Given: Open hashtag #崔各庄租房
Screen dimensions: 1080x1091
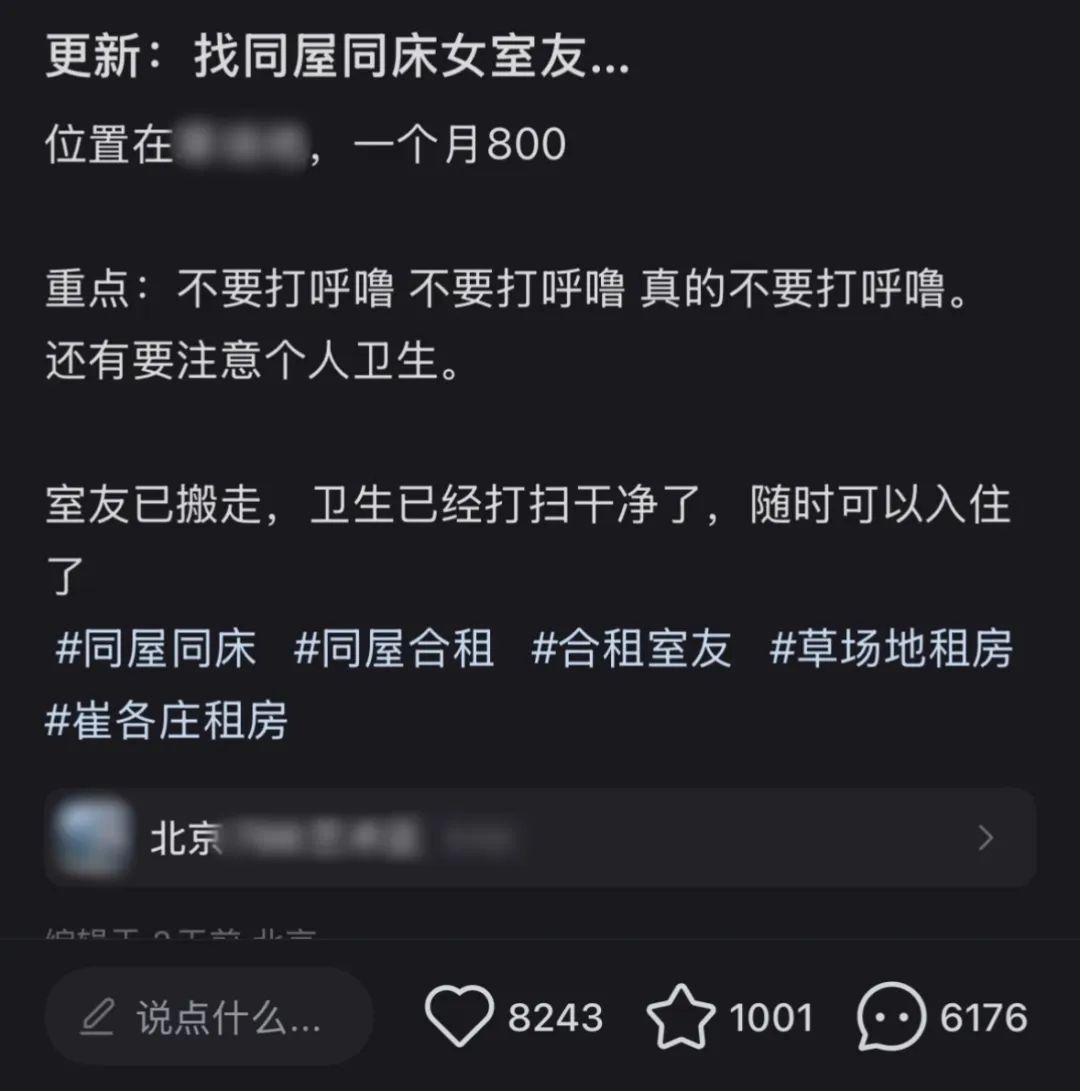Looking at the screenshot, I should tap(167, 720).
